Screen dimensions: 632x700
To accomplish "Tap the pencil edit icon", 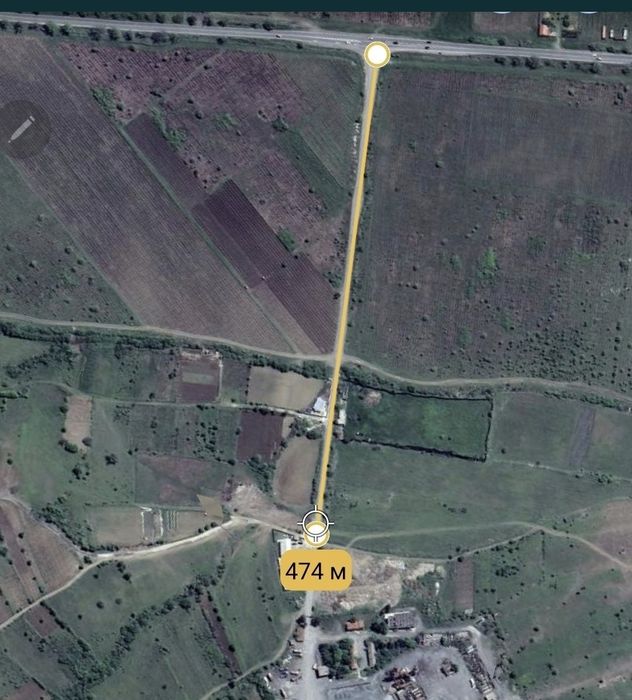I will [x=22, y=130].
